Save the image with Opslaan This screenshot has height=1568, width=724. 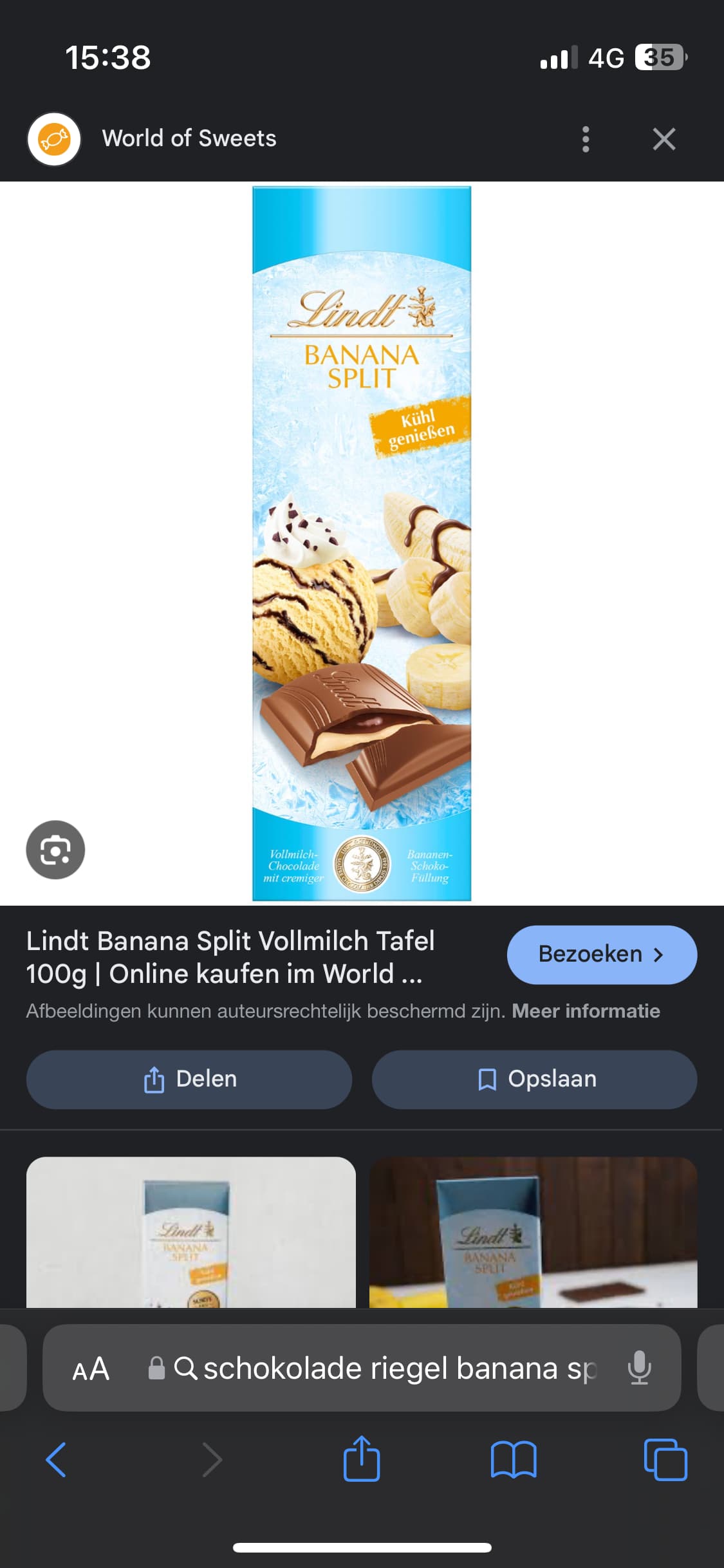click(x=534, y=1079)
